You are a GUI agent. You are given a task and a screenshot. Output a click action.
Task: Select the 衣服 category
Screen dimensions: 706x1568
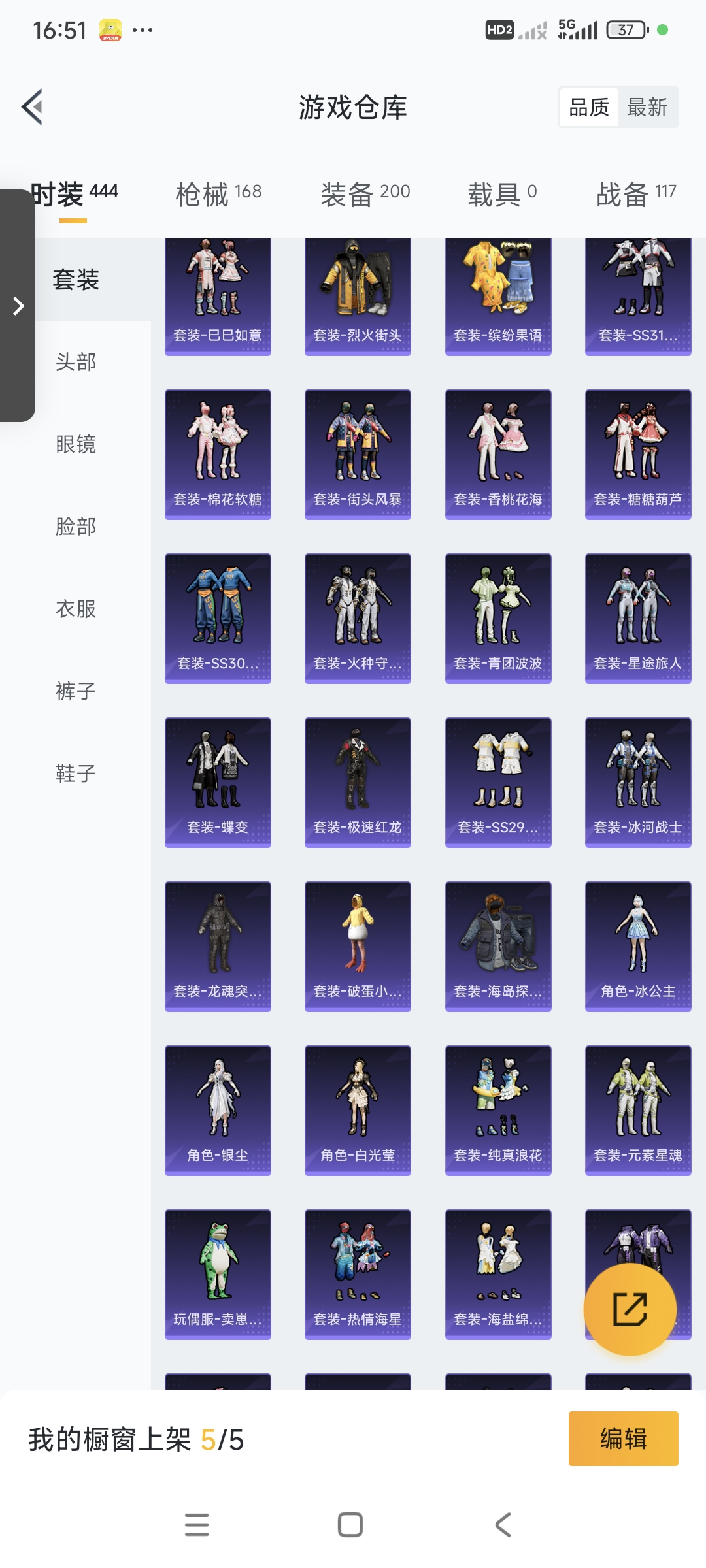[76, 609]
